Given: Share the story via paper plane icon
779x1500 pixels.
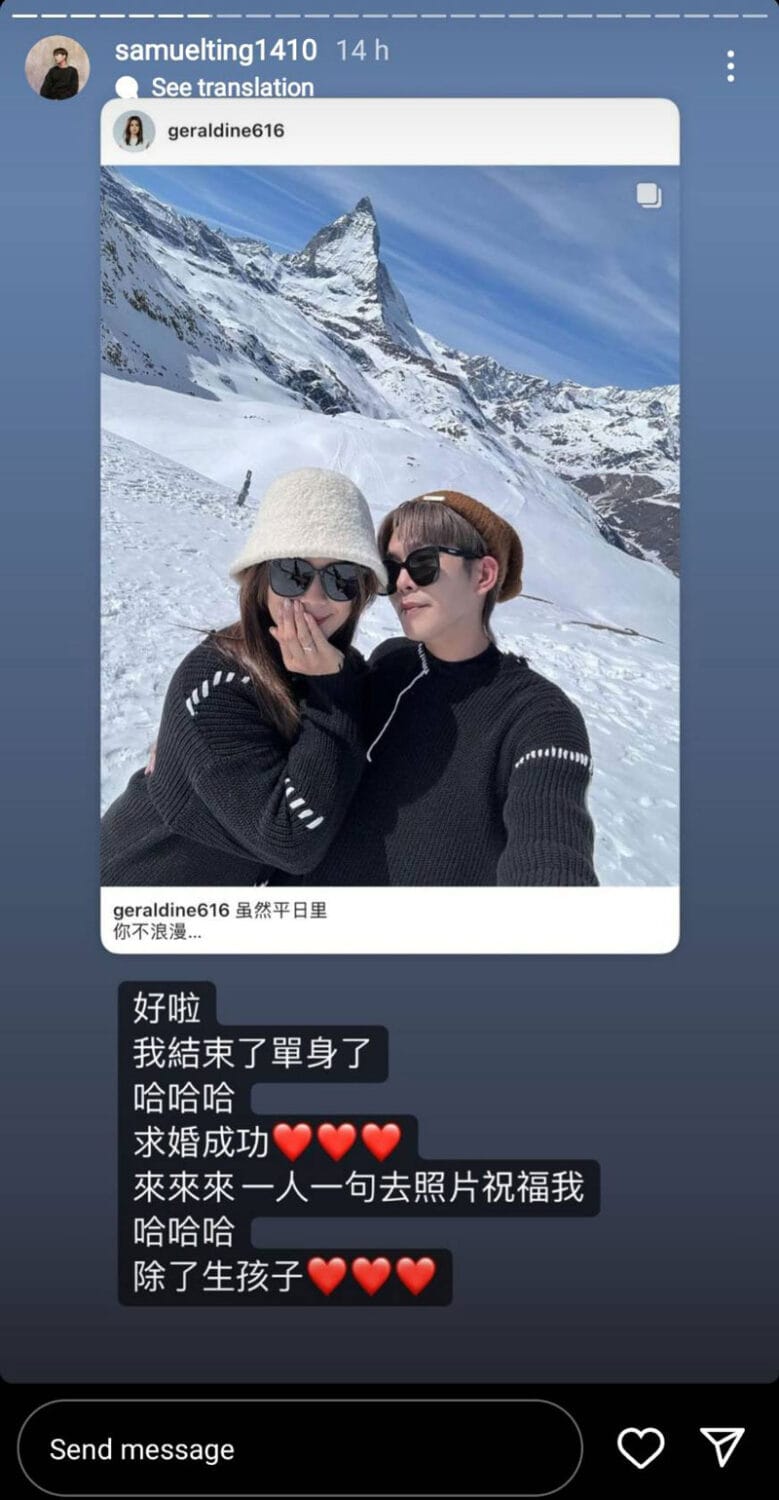Looking at the screenshot, I should pos(722,1447).
